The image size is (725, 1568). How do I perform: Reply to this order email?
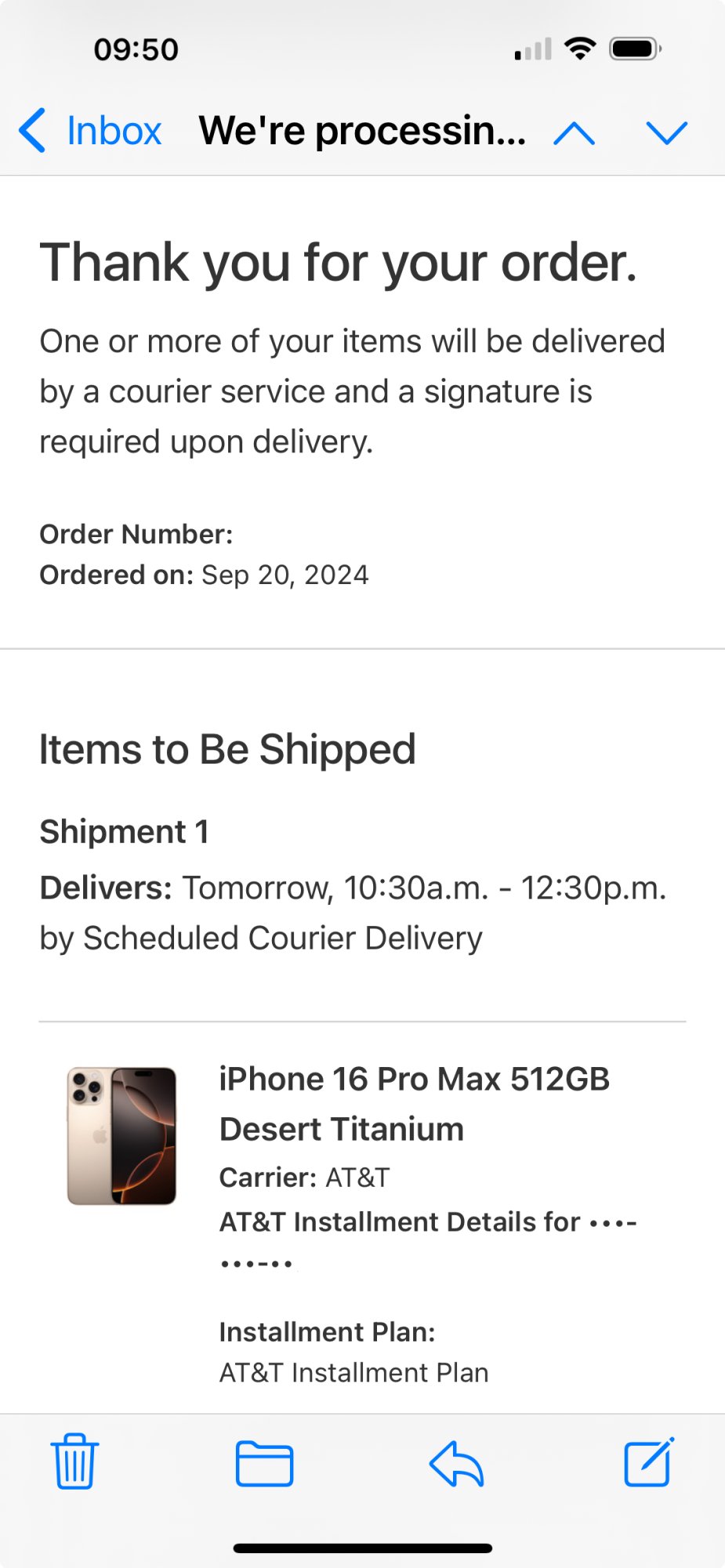[457, 1463]
